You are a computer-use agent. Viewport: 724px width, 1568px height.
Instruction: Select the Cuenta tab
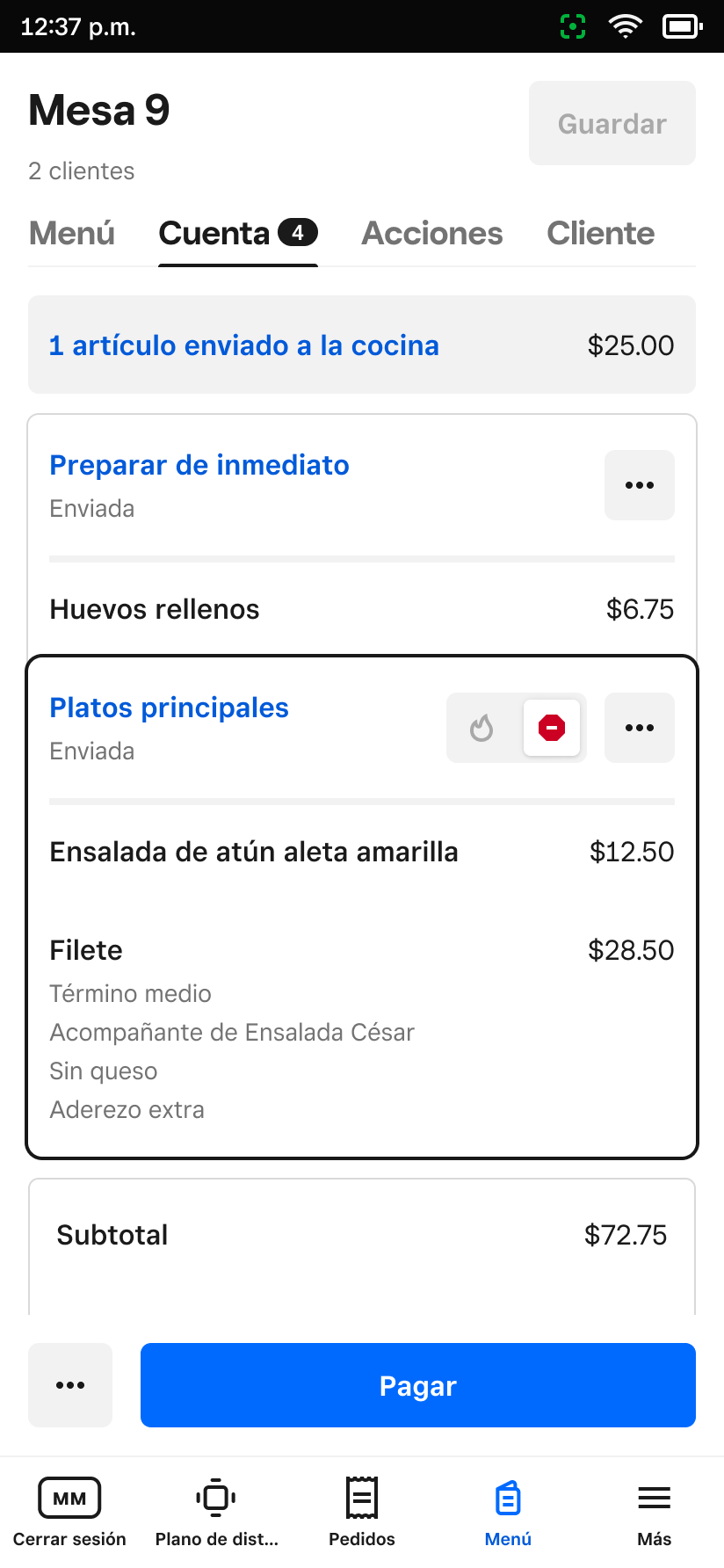(x=238, y=234)
